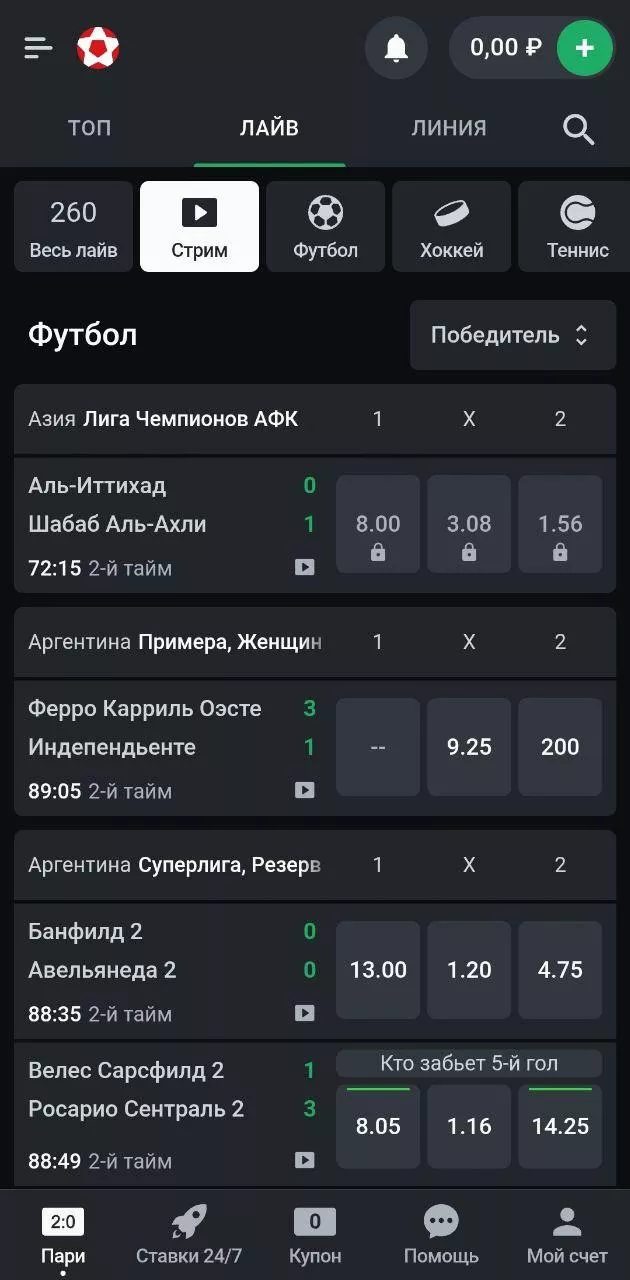
Task: Switch to the ТОП tab
Action: point(90,128)
